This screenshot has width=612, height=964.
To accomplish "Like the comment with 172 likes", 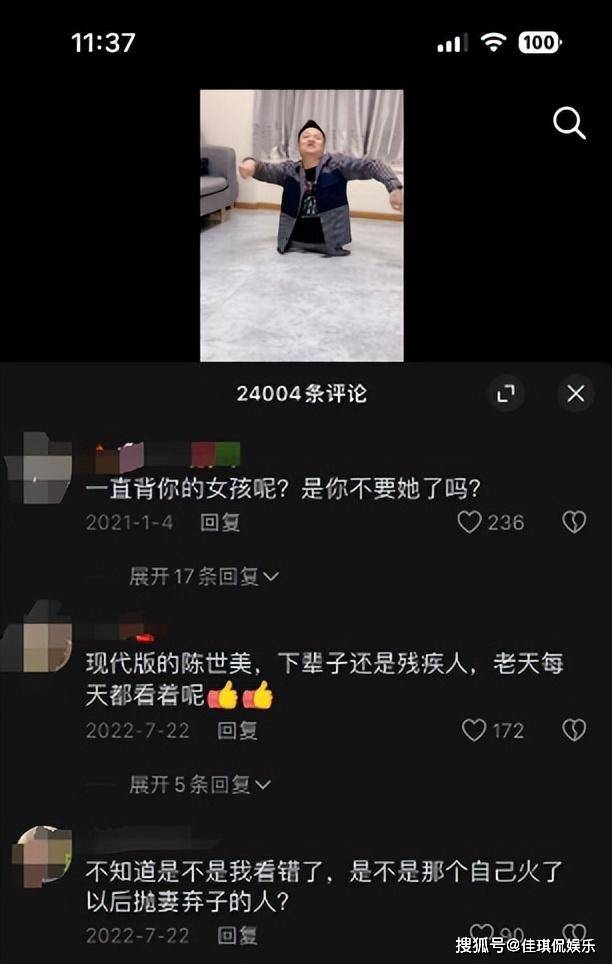I will coord(474,731).
